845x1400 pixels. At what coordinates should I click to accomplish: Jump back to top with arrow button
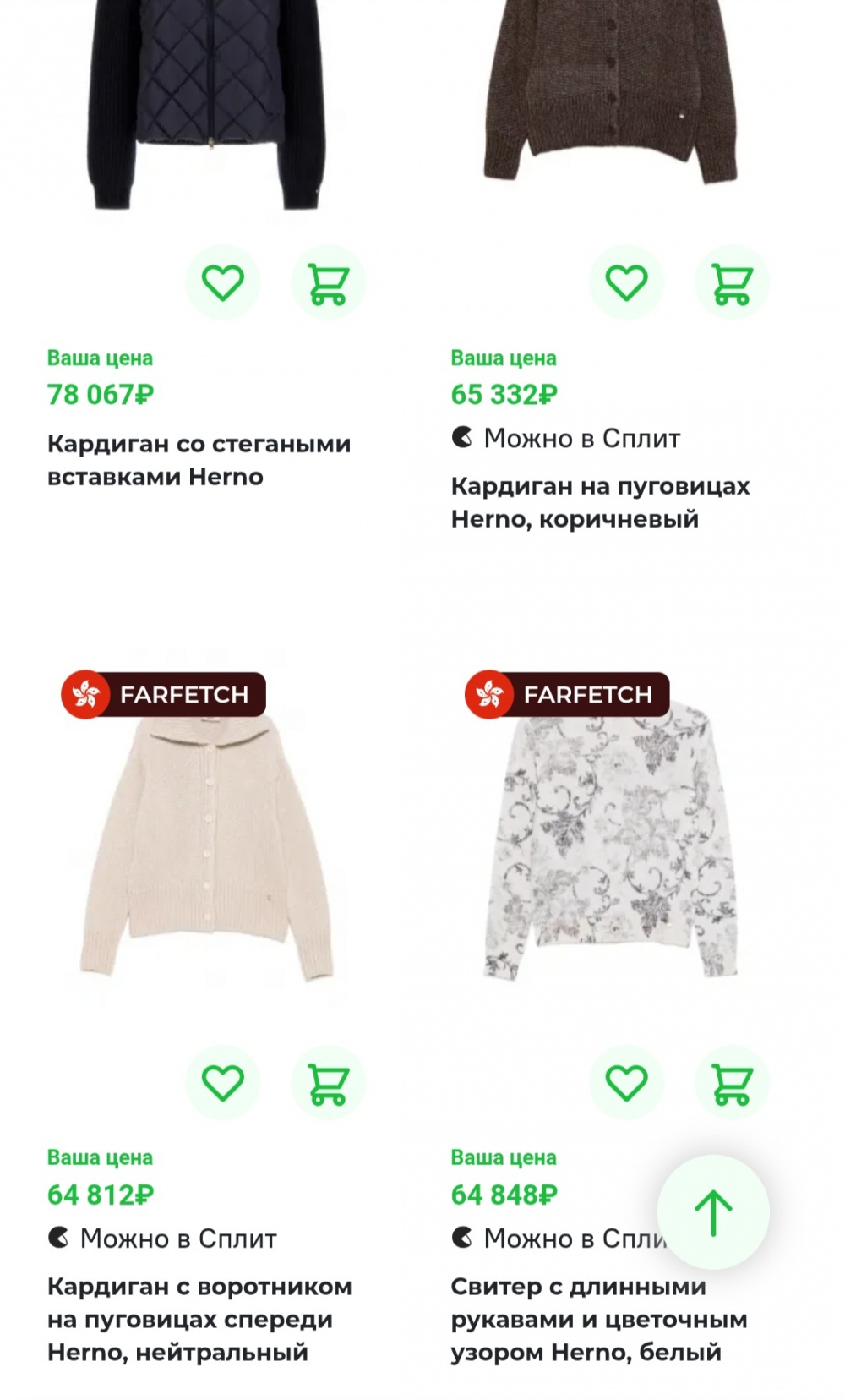713,1212
